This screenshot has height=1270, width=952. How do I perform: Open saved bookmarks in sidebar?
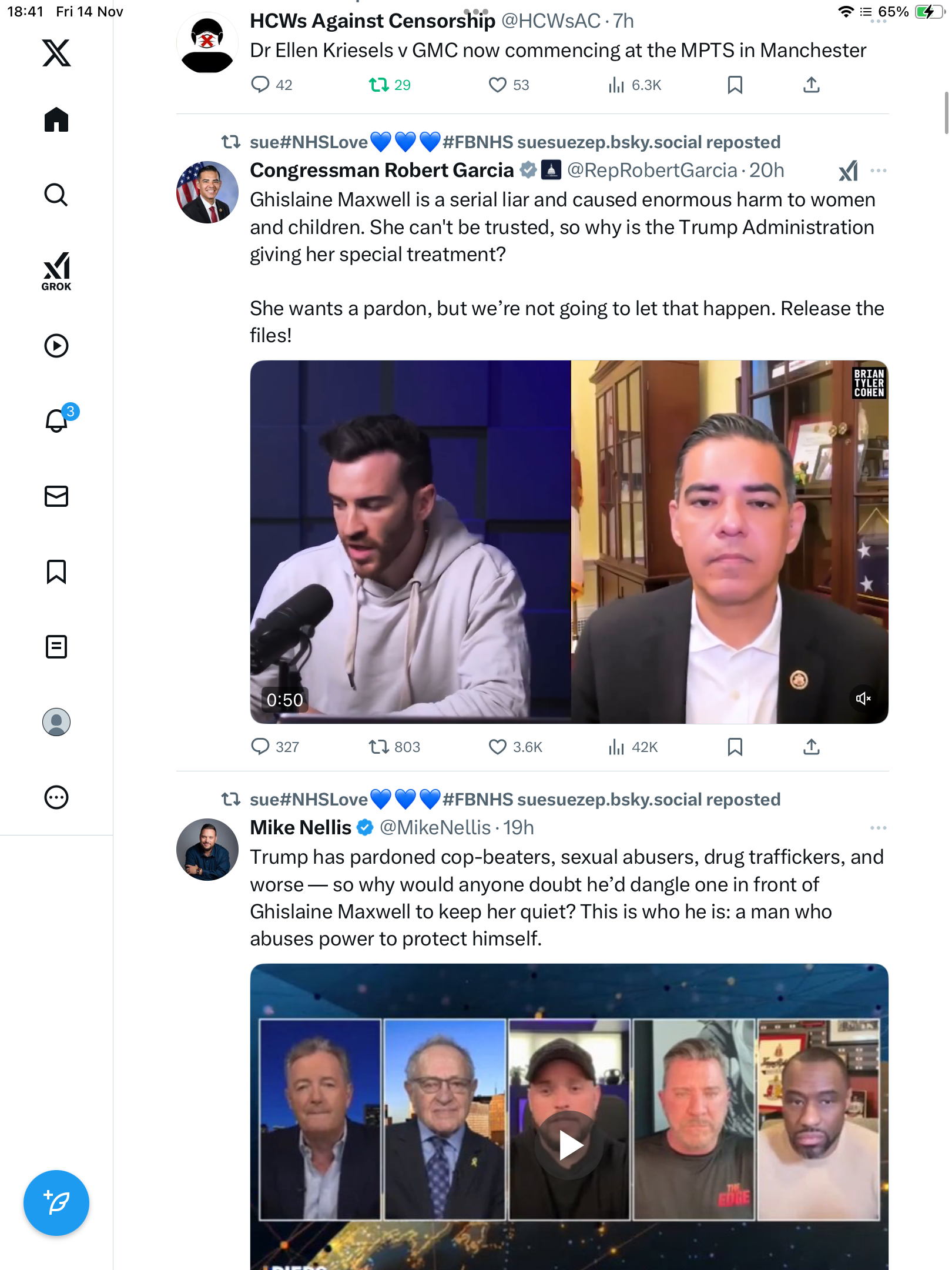click(56, 571)
